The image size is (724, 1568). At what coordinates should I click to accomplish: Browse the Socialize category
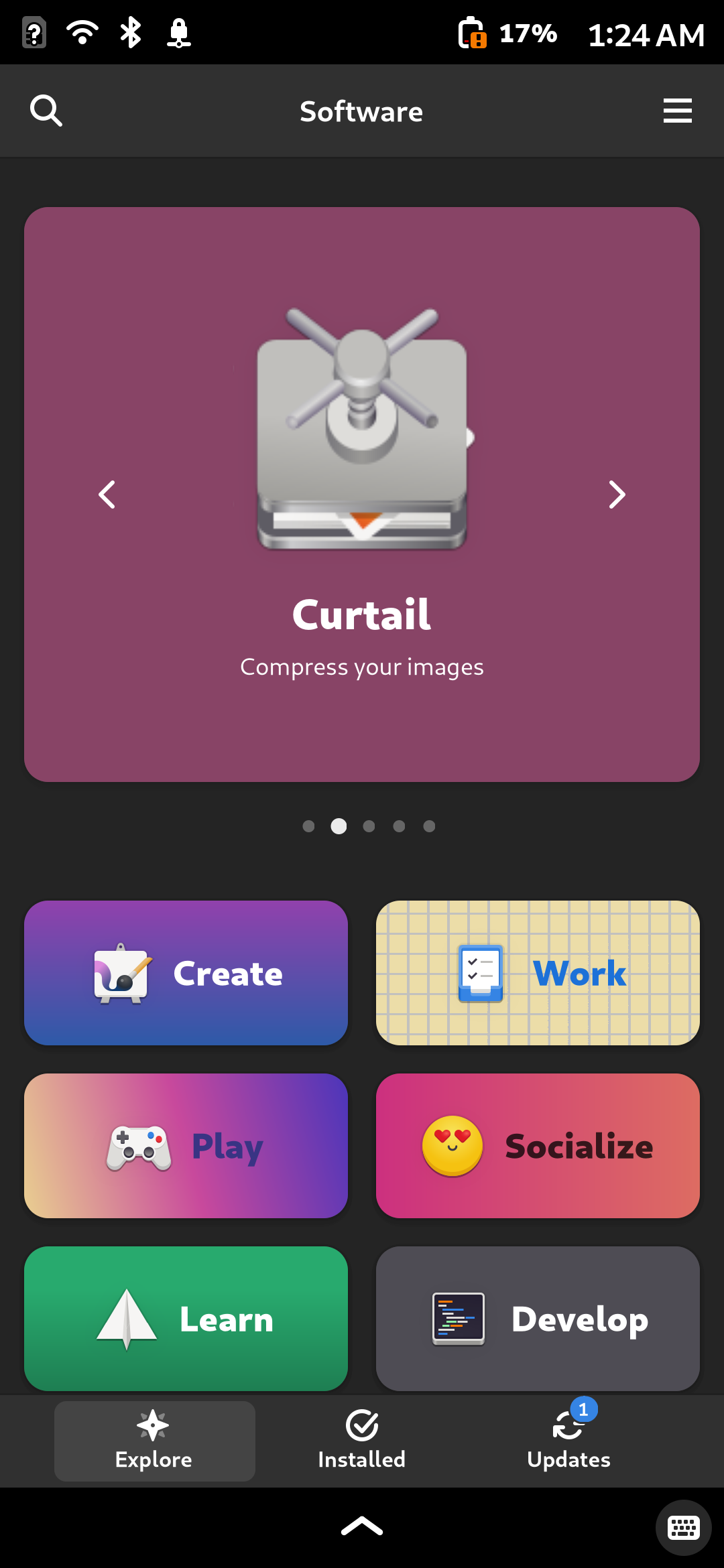coord(538,1146)
